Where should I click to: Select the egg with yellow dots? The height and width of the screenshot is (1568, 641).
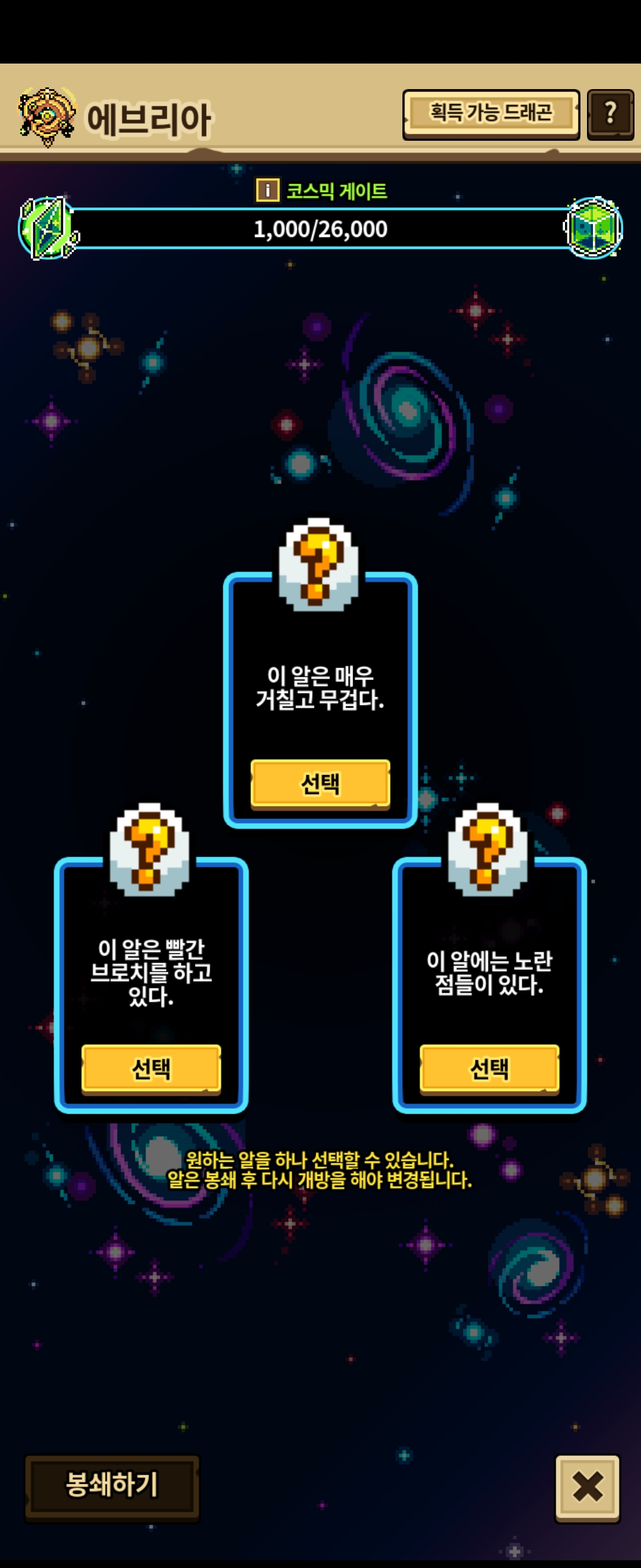click(x=489, y=1068)
